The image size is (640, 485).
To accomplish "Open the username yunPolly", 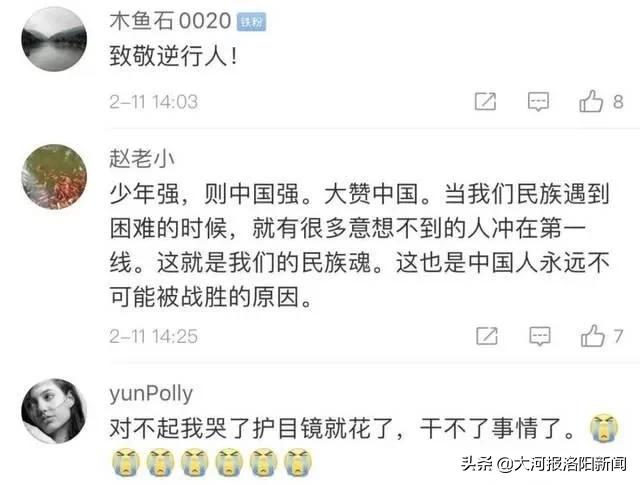I will tap(151, 393).
